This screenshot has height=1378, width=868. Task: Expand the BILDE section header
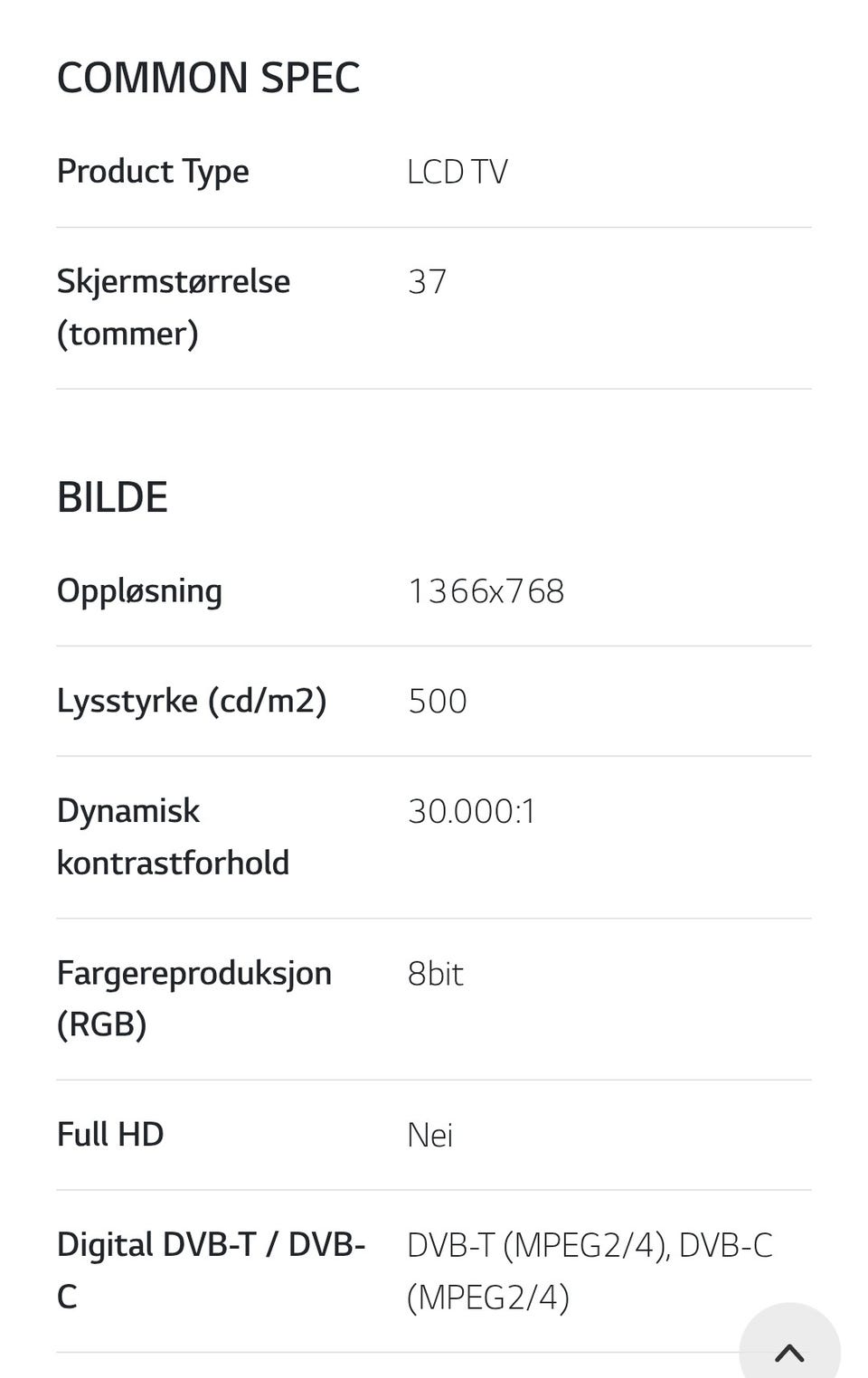click(112, 496)
